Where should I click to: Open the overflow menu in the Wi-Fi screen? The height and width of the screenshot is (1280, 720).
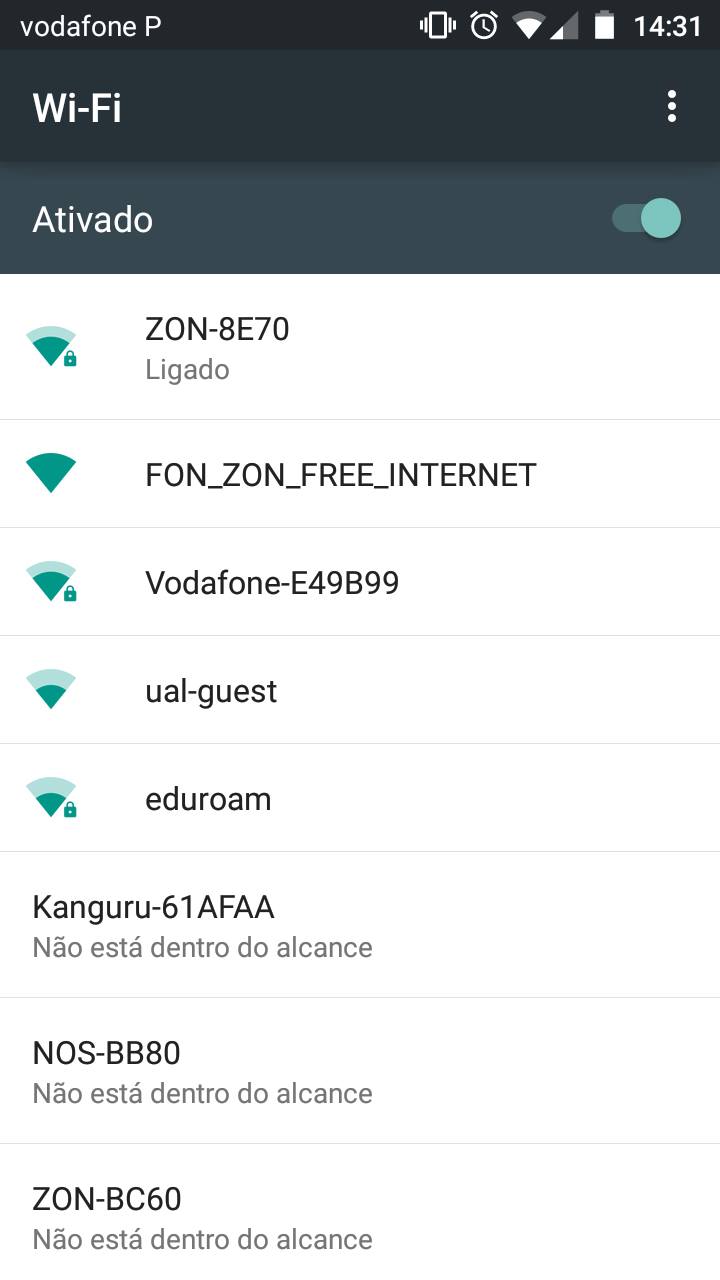(x=671, y=107)
